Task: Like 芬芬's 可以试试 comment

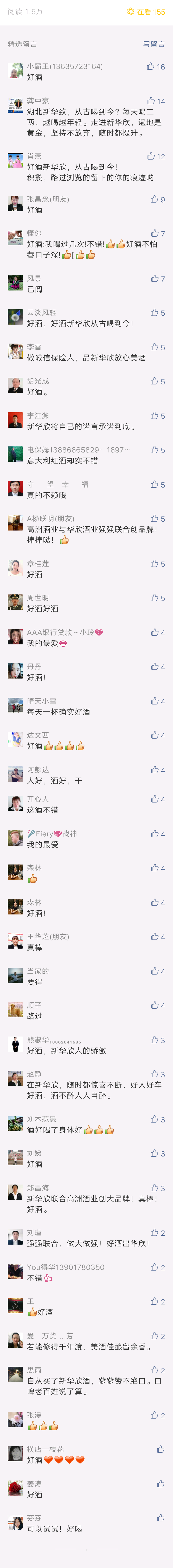Action: pyautogui.click(x=160, y=1518)
